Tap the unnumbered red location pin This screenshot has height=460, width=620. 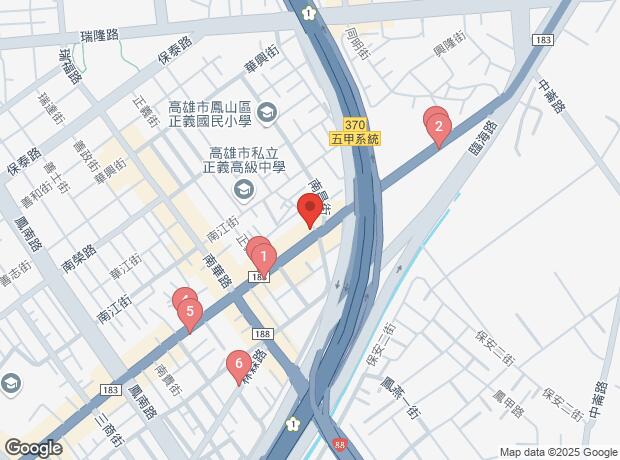pos(309,210)
